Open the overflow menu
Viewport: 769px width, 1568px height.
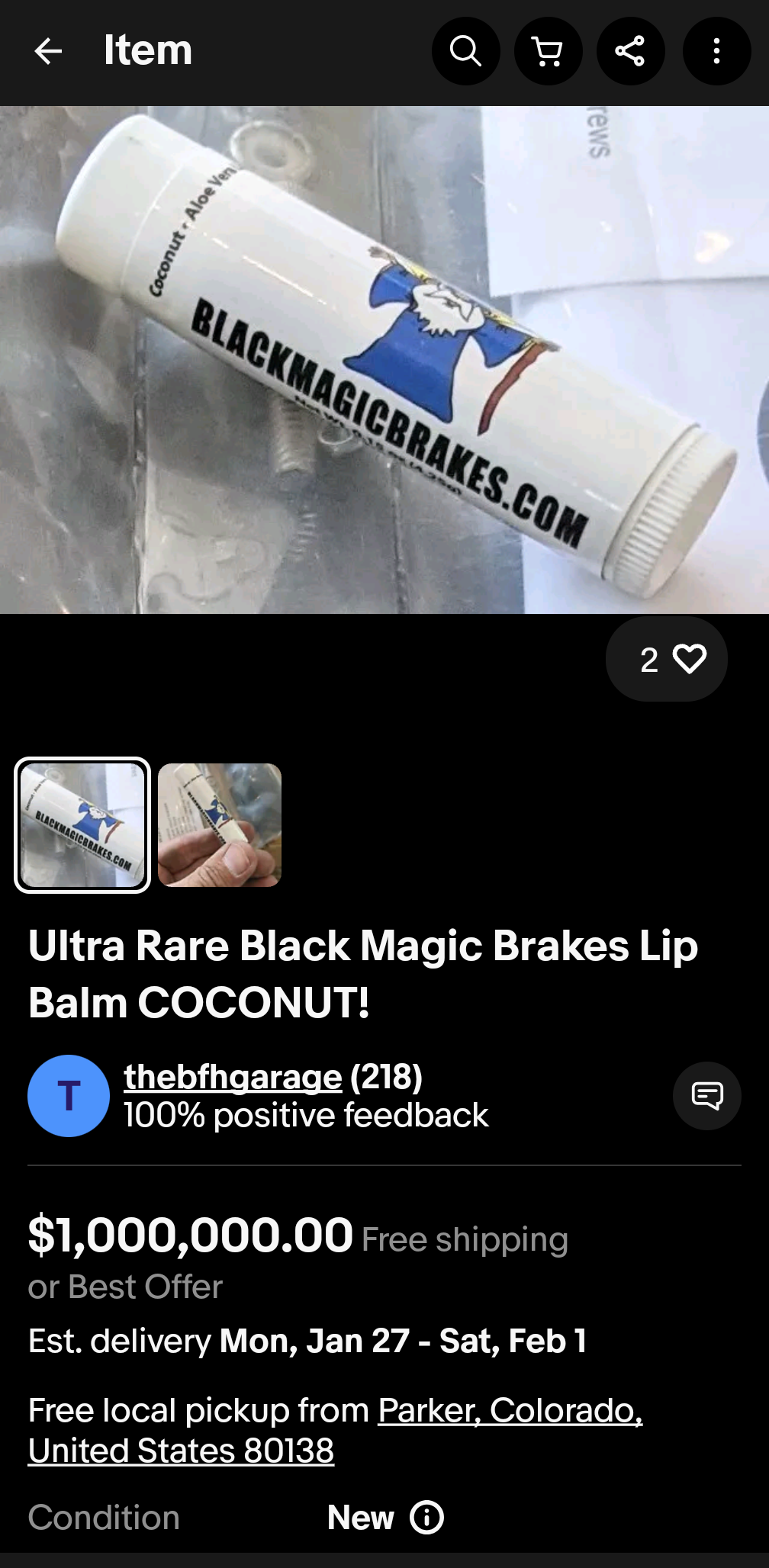(716, 52)
